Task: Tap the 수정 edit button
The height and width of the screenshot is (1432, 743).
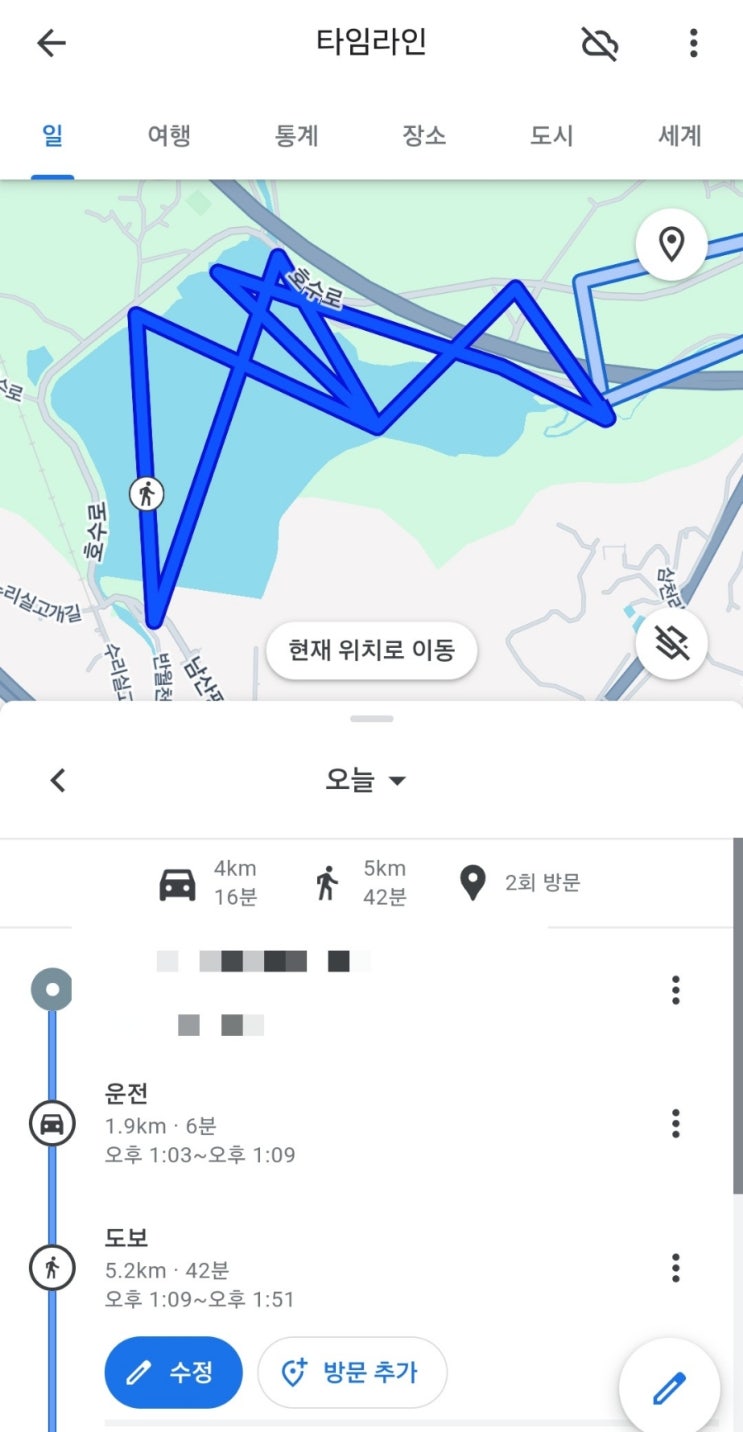Action: pyautogui.click(x=173, y=1372)
